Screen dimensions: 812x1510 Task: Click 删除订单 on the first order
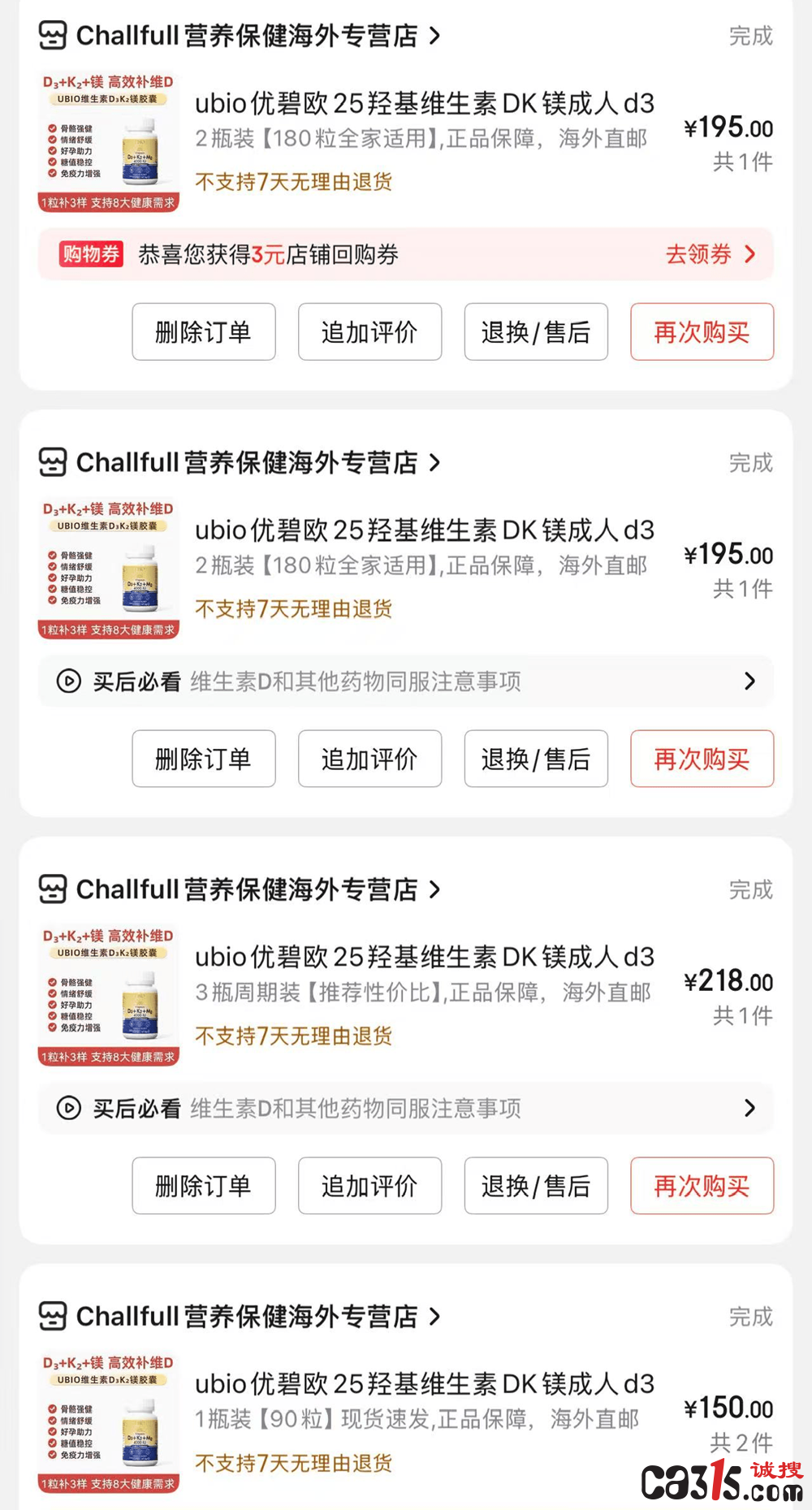pos(204,331)
